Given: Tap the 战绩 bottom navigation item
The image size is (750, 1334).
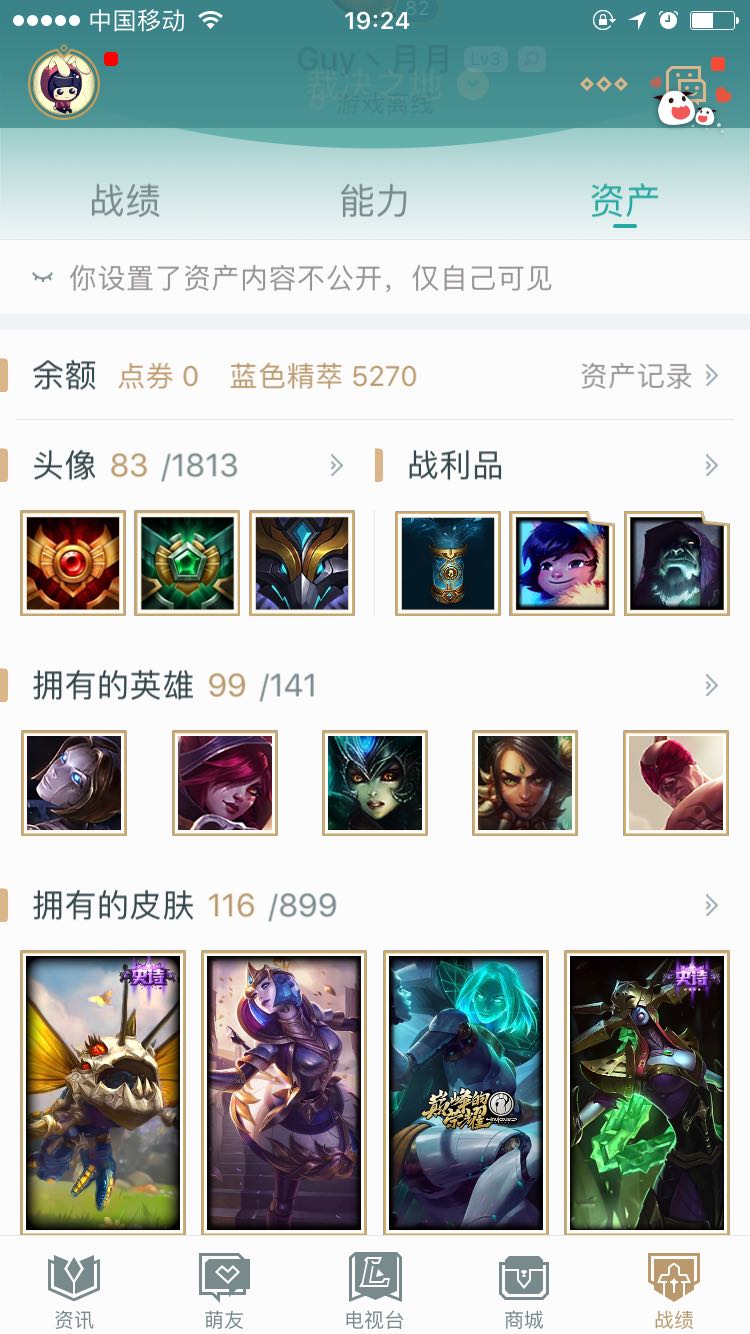Looking at the screenshot, I should pyautogui.click(x=674, y=1290).
